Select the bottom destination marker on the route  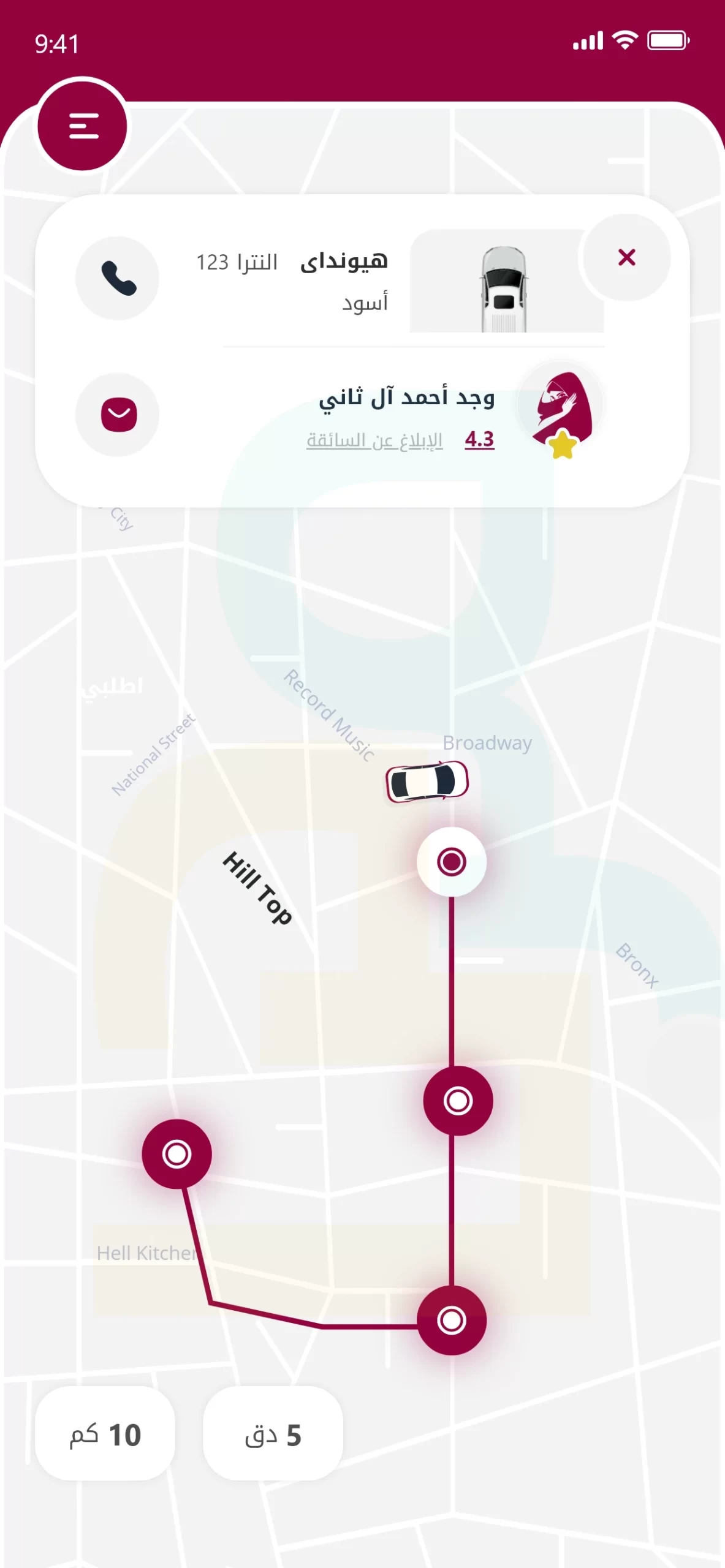coord(450,1321)
